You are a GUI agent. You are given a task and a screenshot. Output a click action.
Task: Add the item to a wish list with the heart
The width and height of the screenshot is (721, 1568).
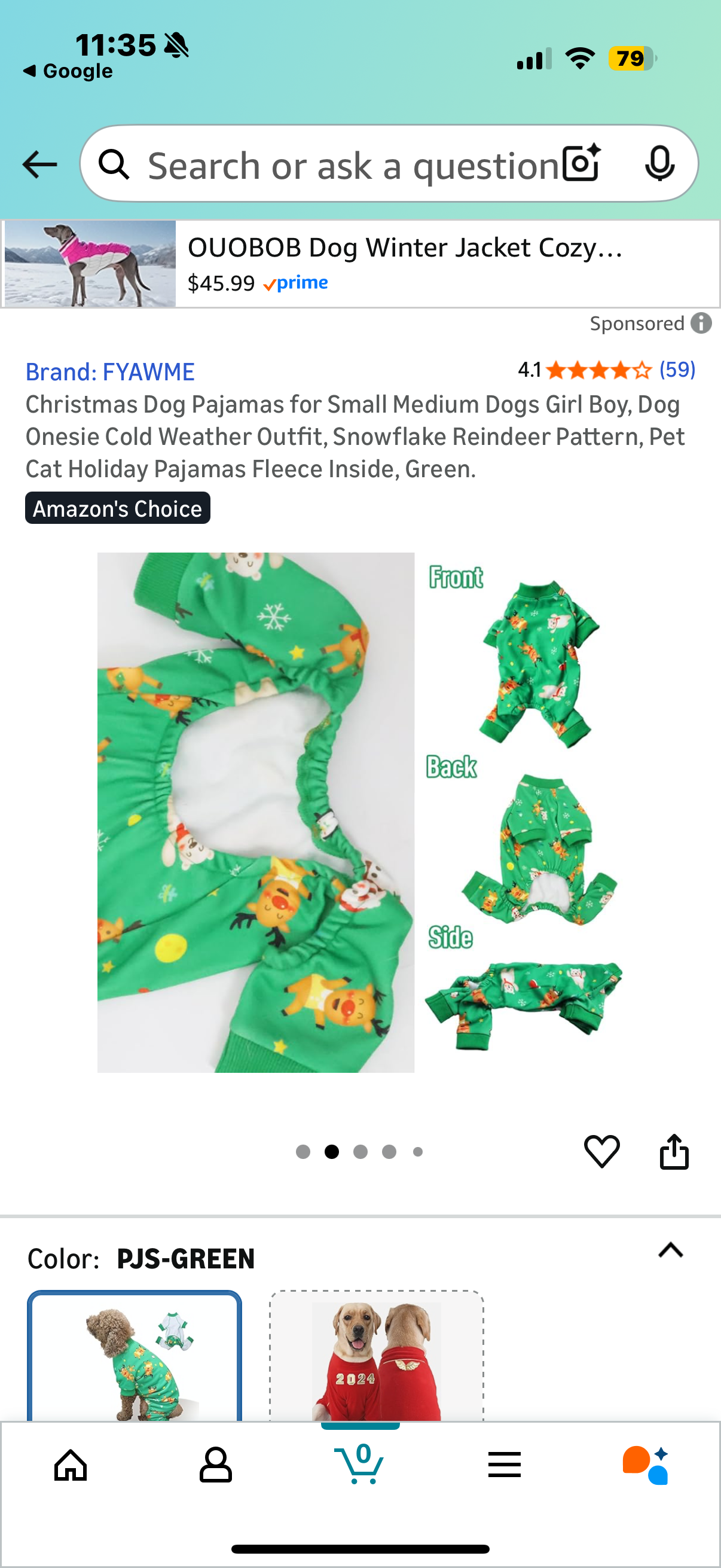point(601,1151)
